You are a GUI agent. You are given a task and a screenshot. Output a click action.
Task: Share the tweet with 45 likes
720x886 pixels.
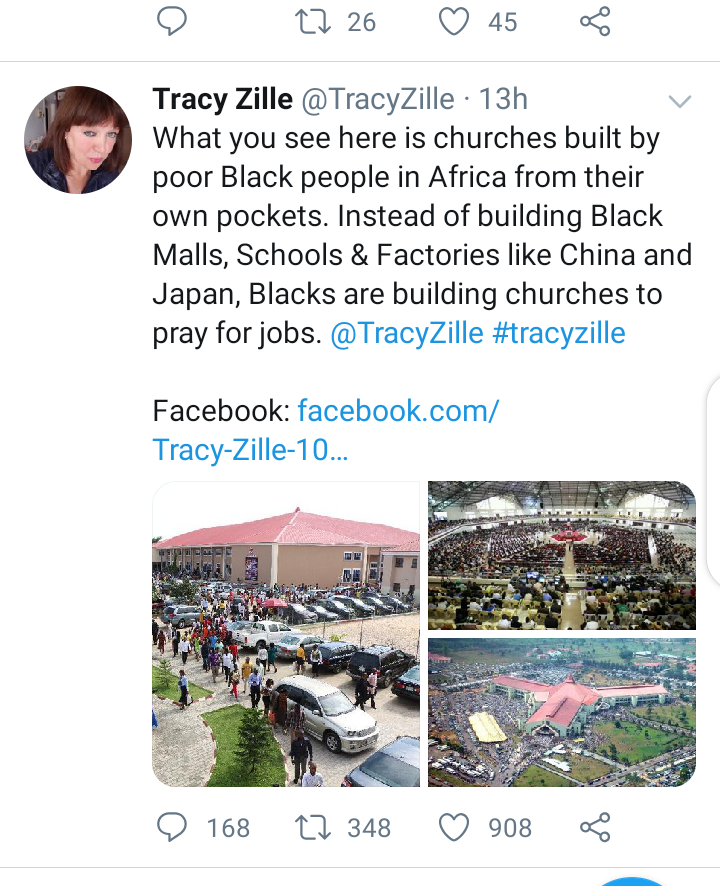tap(595, 22)
